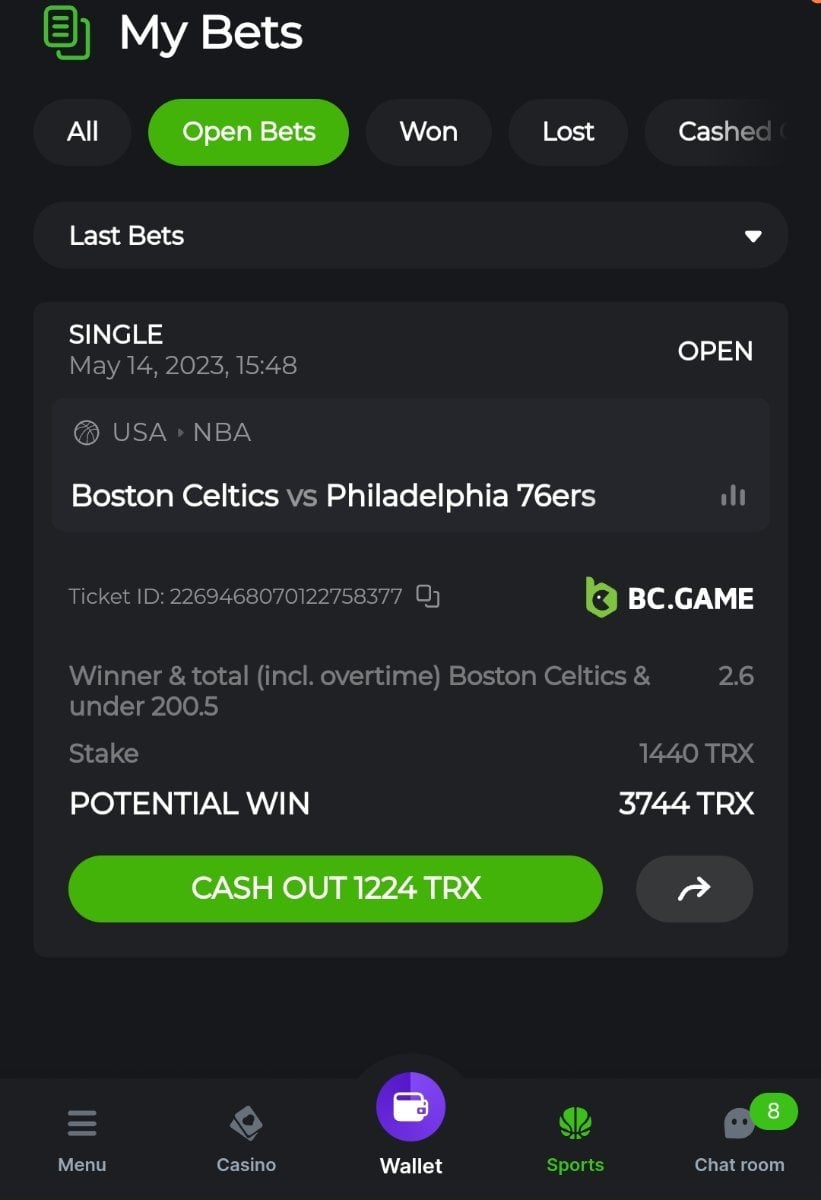821x1200 pixels.
Task: Switch to the Won bets filter
Action: coord(428,132)
